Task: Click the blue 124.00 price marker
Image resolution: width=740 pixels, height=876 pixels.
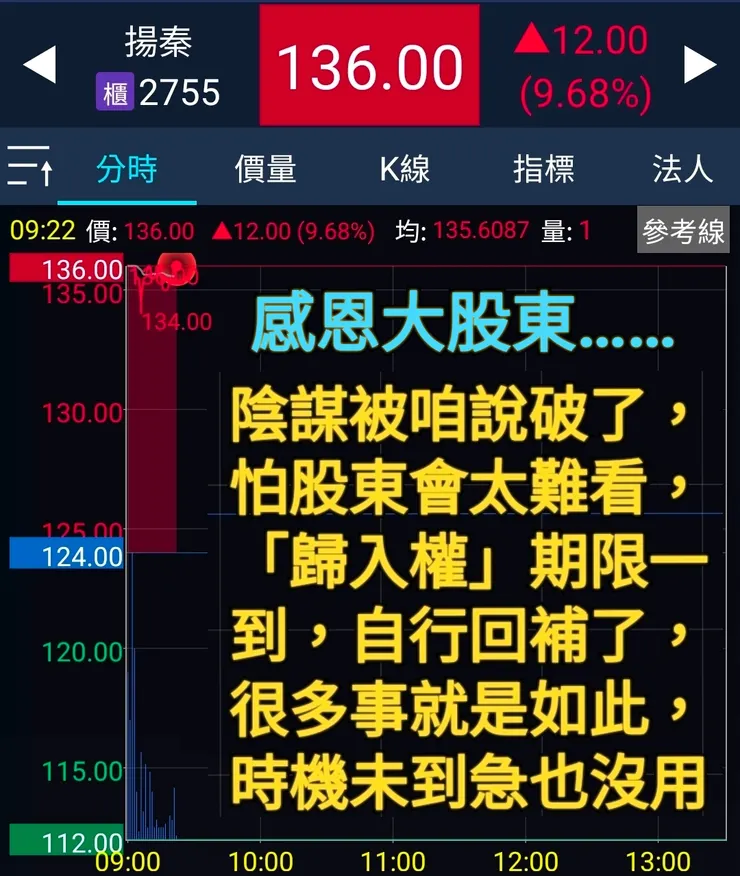Action: (x=63, y=555)
